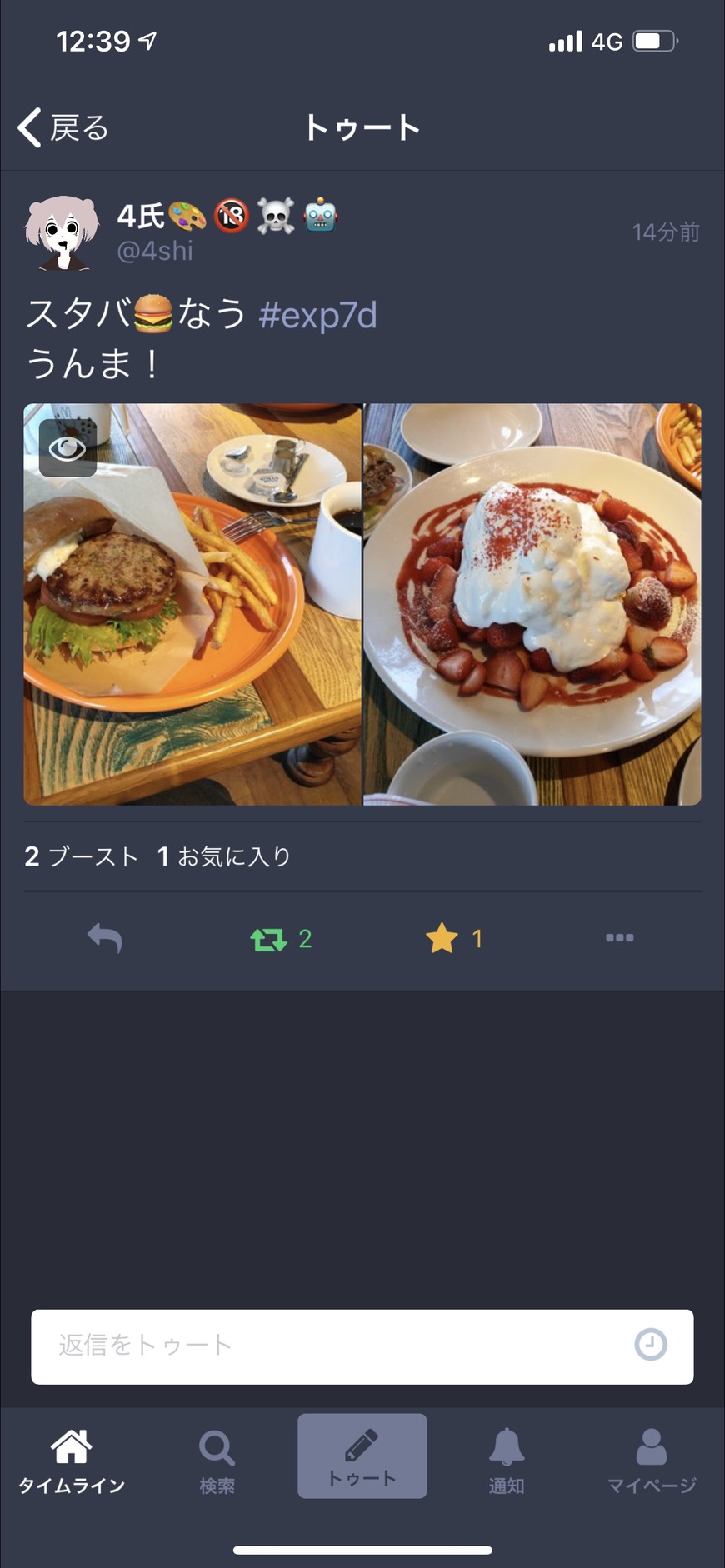Show who favorited via 1 お気に入り
Image resolution: width=725 pixels, height=1568 pixels.
point(224,856)
